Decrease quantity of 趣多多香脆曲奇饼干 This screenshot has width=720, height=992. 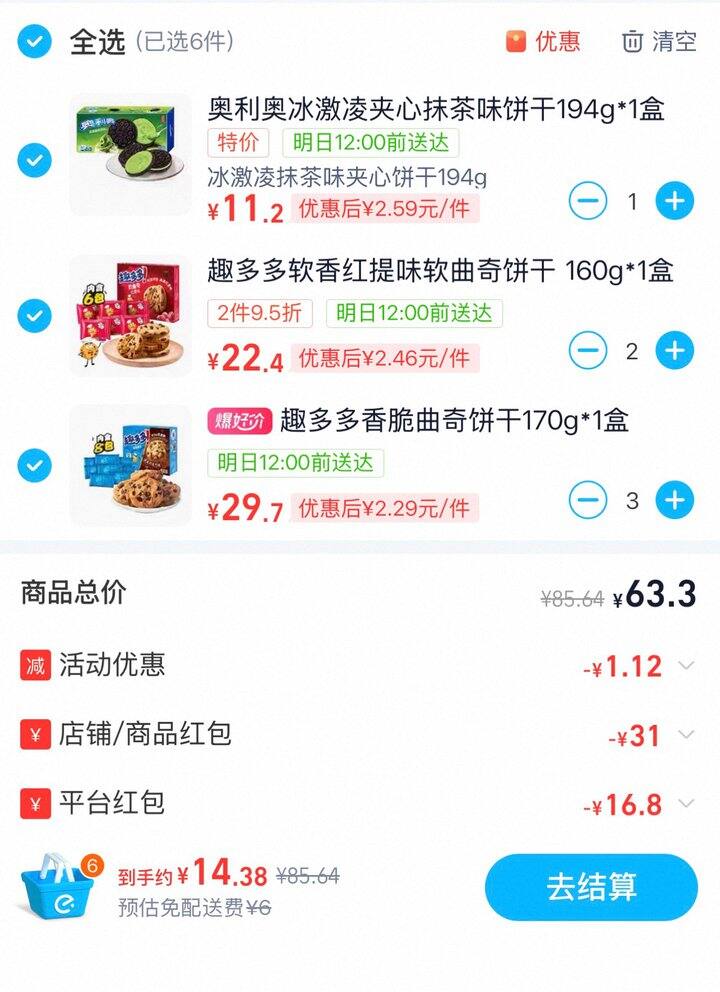pyautogui.click(x=588, y=500)
